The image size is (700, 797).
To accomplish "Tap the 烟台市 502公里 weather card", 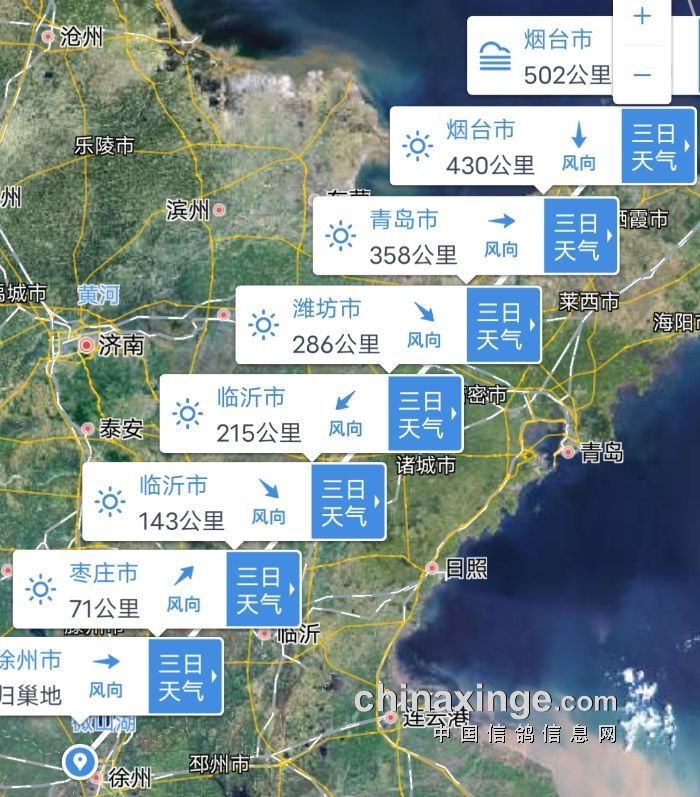I will click(x=542, y=57).
